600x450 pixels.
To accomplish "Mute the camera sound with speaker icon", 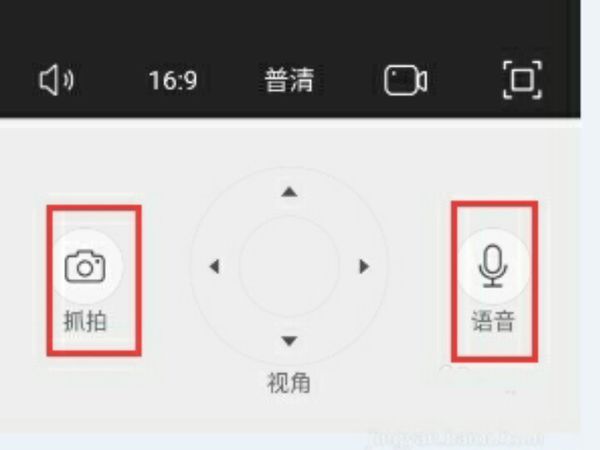I will [x=57, y=81].
